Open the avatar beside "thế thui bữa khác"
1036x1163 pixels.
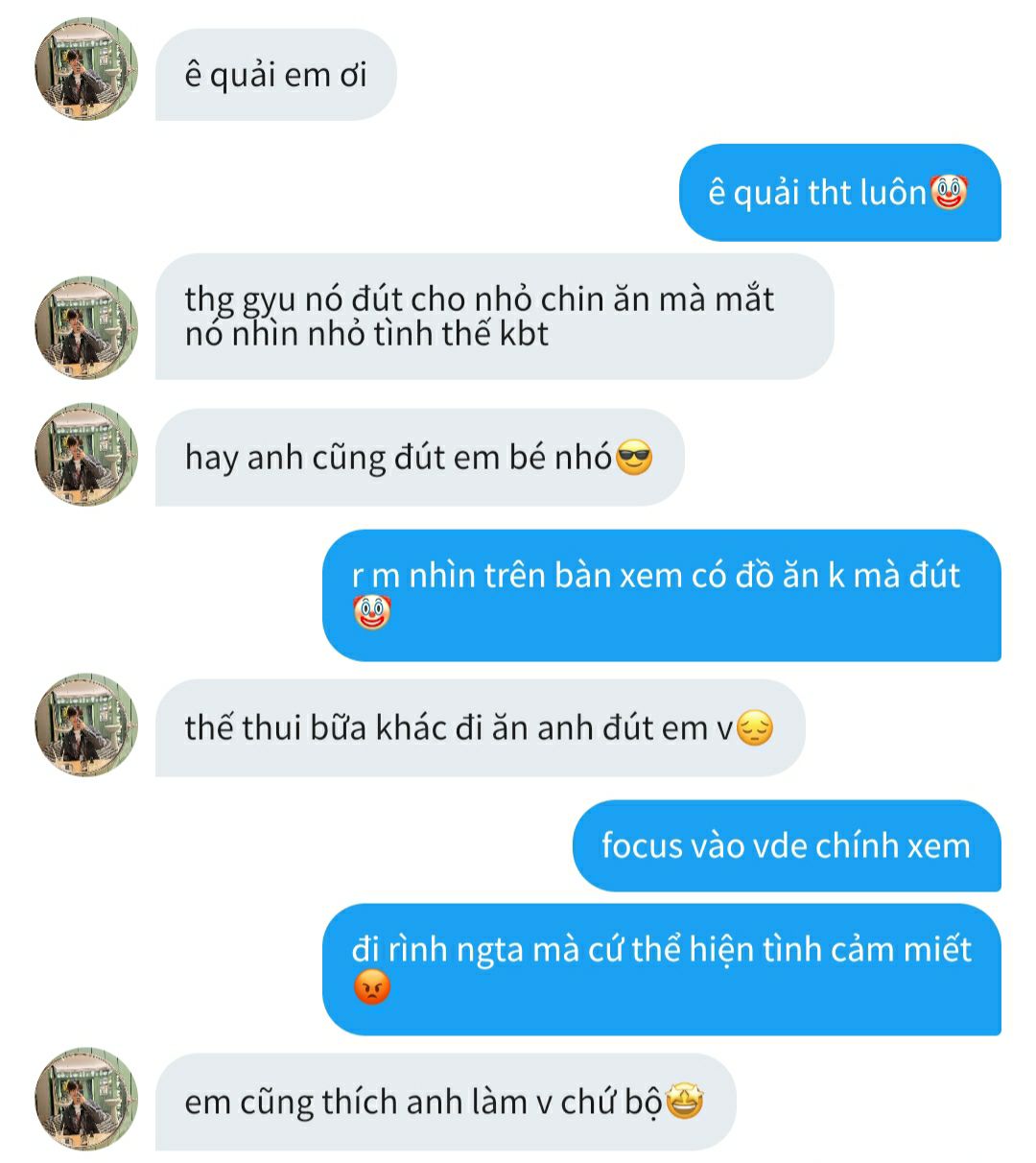click(x=86, y=724)
